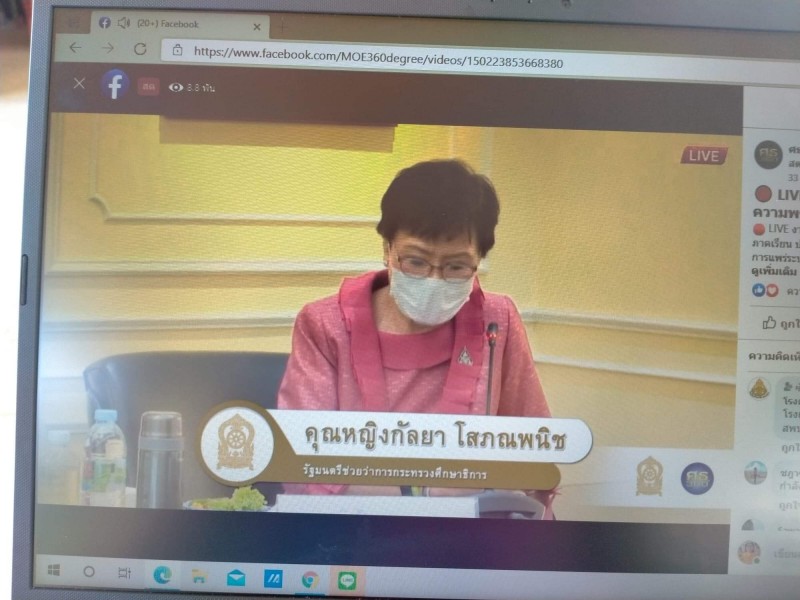Open the Mail app in taskbar

[x=236, y=577]
